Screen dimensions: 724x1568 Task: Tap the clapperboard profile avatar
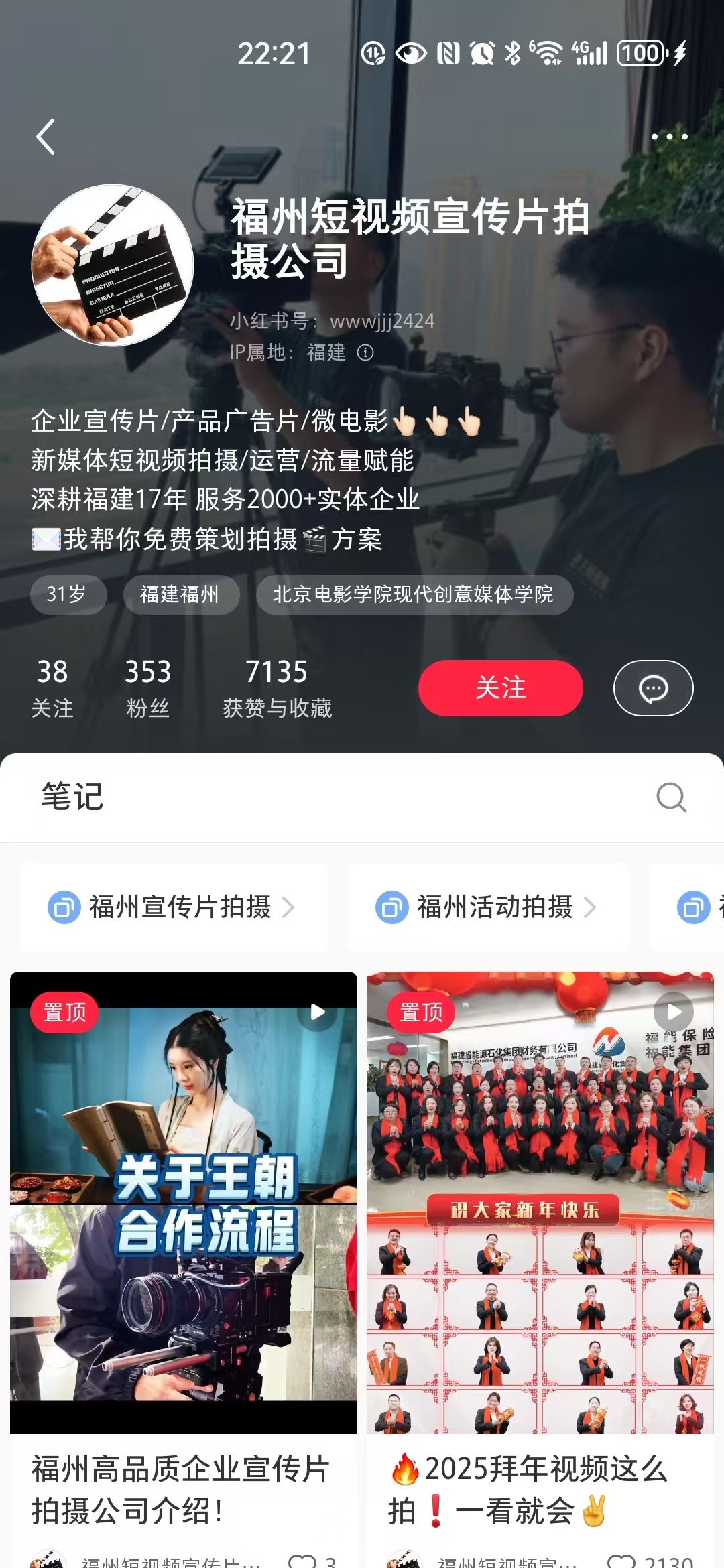tap(113, 265)
